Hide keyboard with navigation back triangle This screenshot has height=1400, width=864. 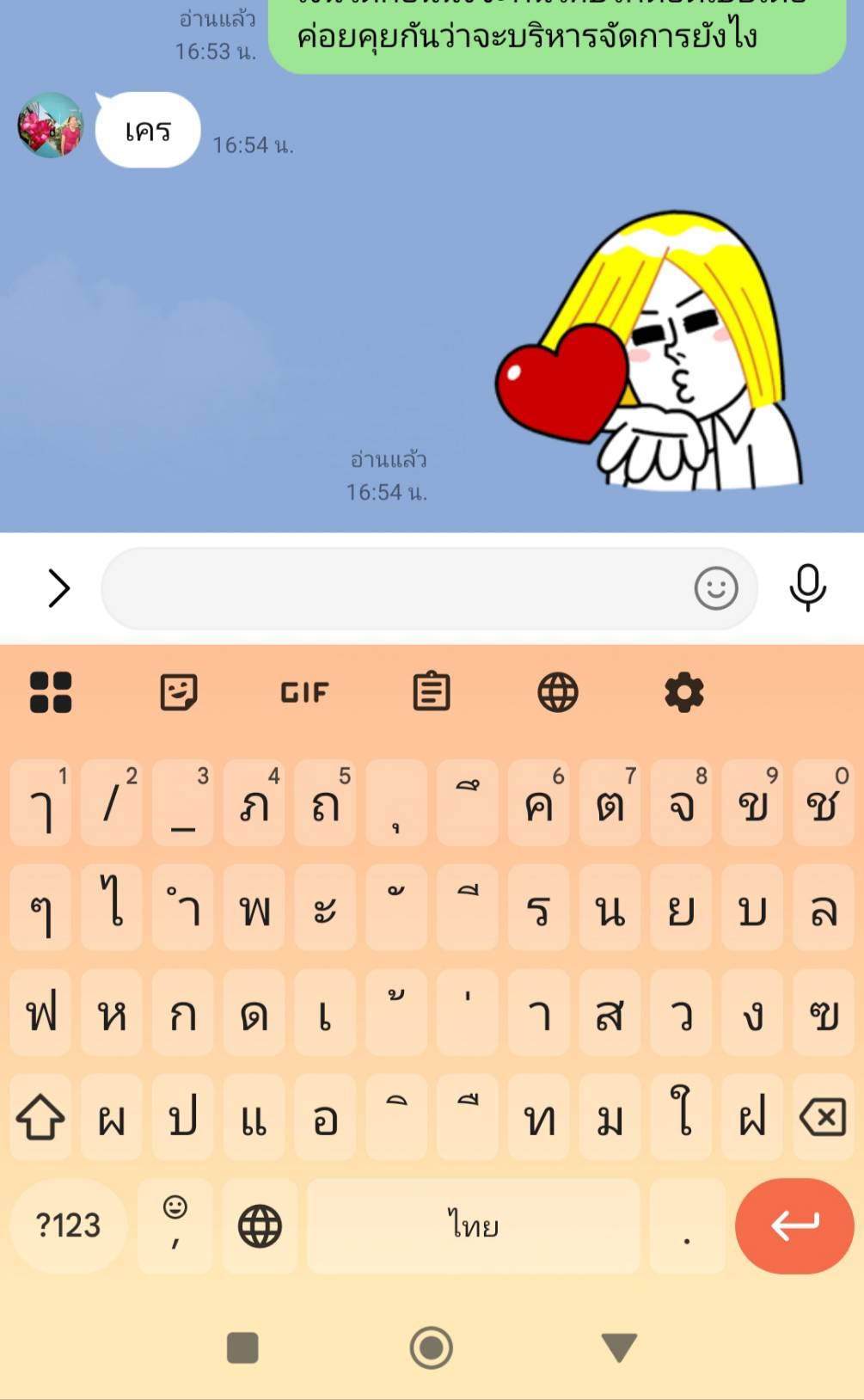[619, 1348]
